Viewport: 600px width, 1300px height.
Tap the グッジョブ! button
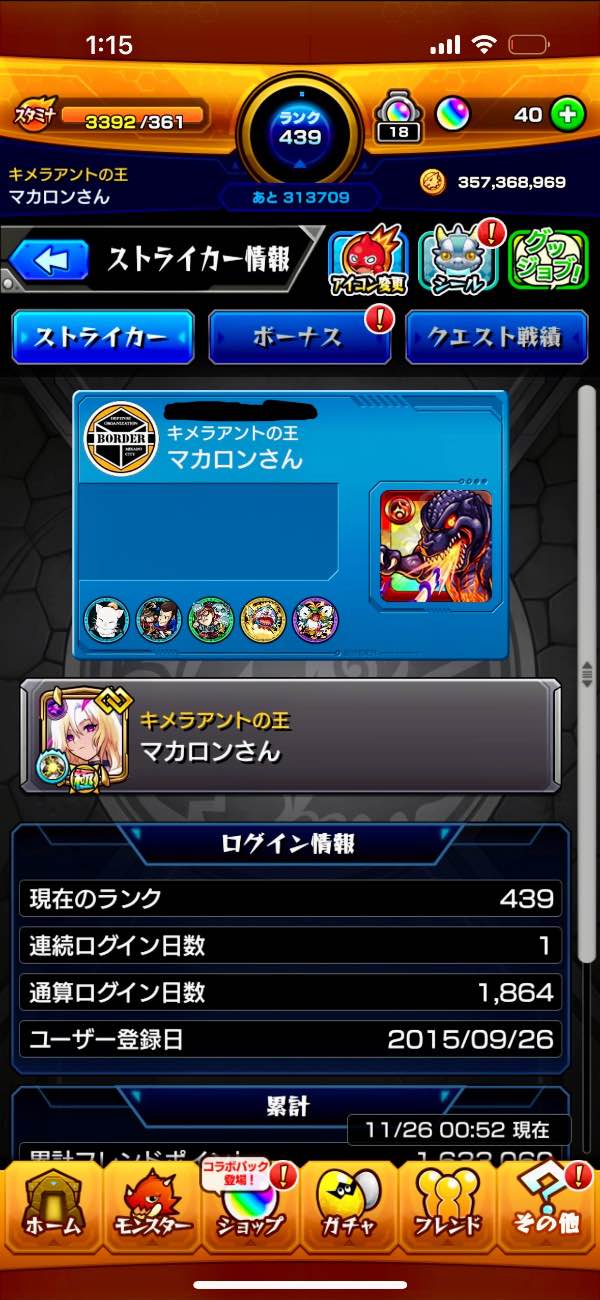click(x=547, y=261)
